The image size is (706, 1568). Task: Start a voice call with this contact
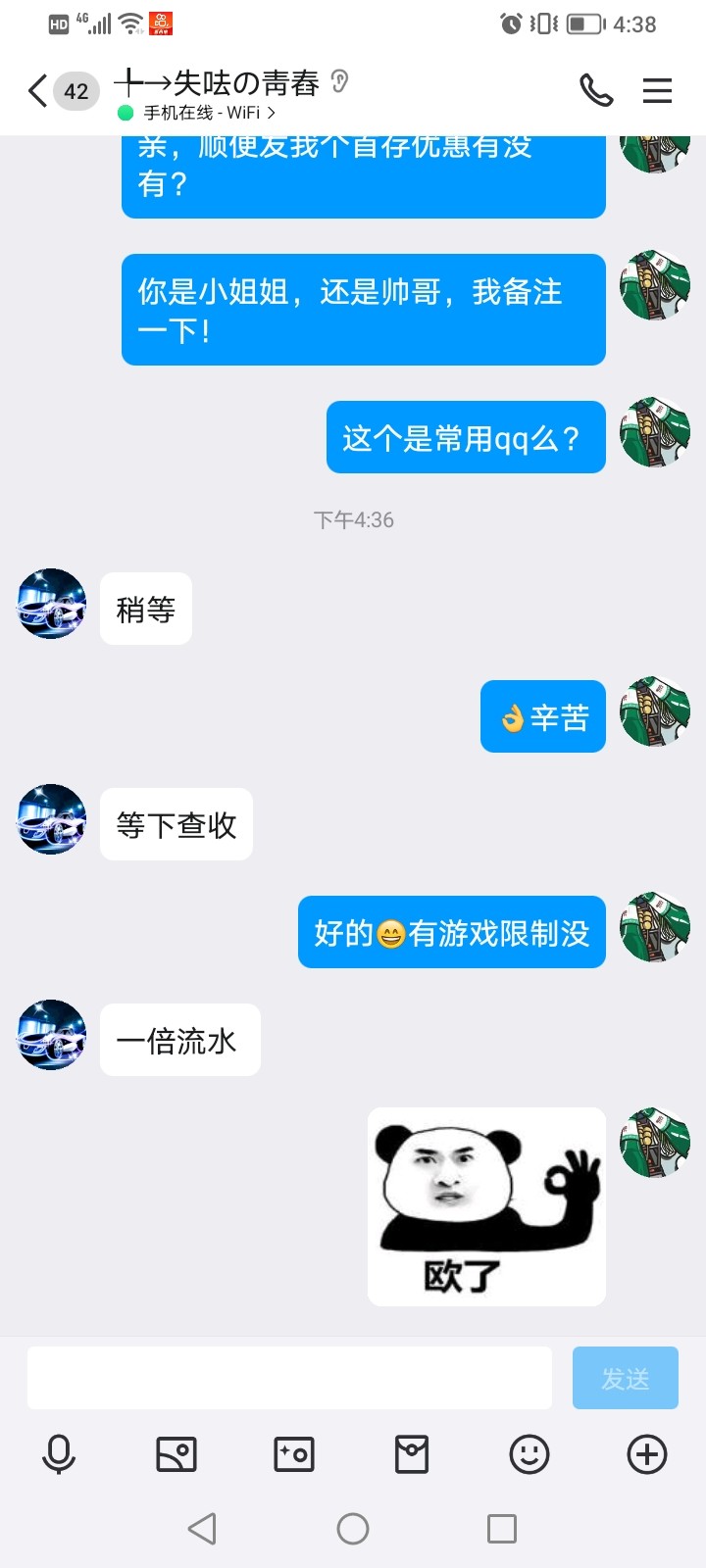point(595,91)
